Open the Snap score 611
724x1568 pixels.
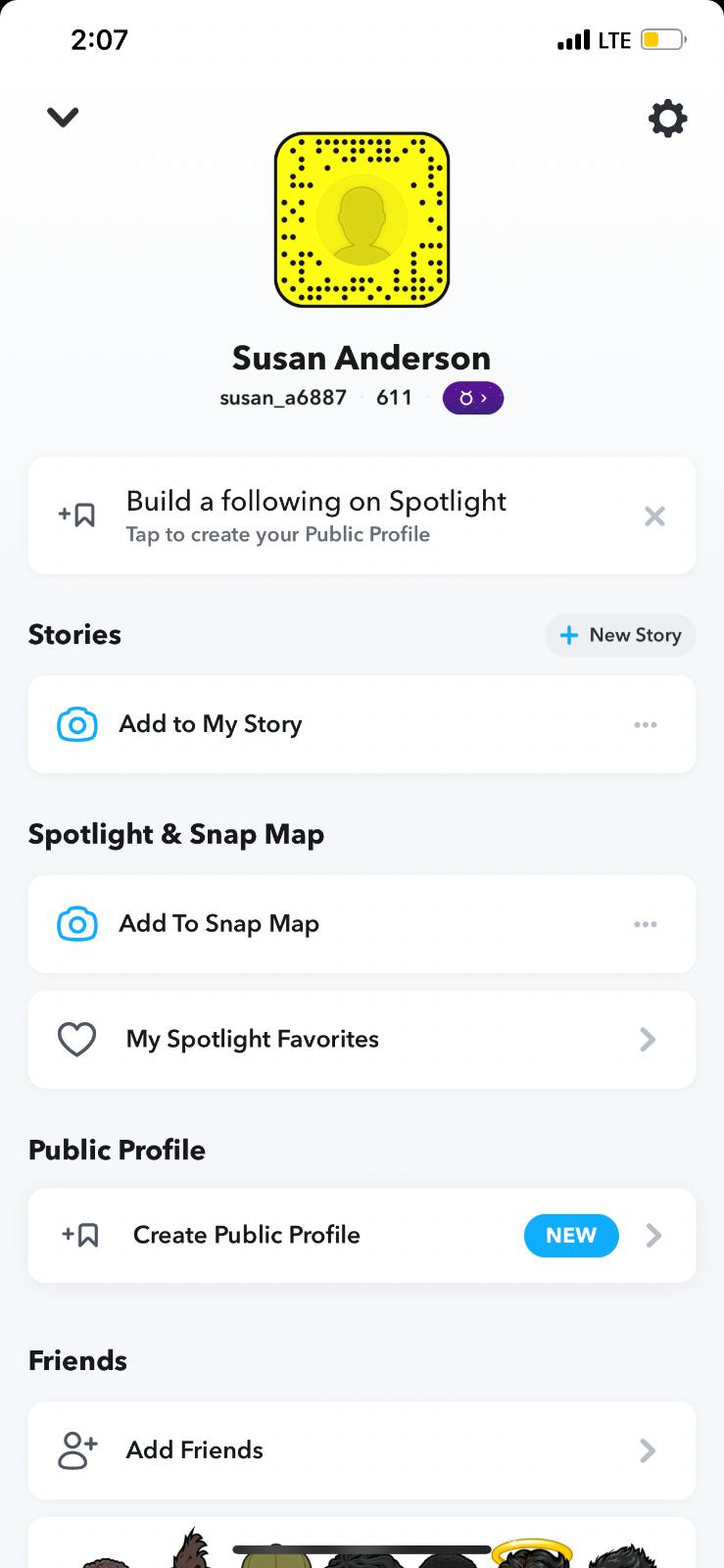394,398
